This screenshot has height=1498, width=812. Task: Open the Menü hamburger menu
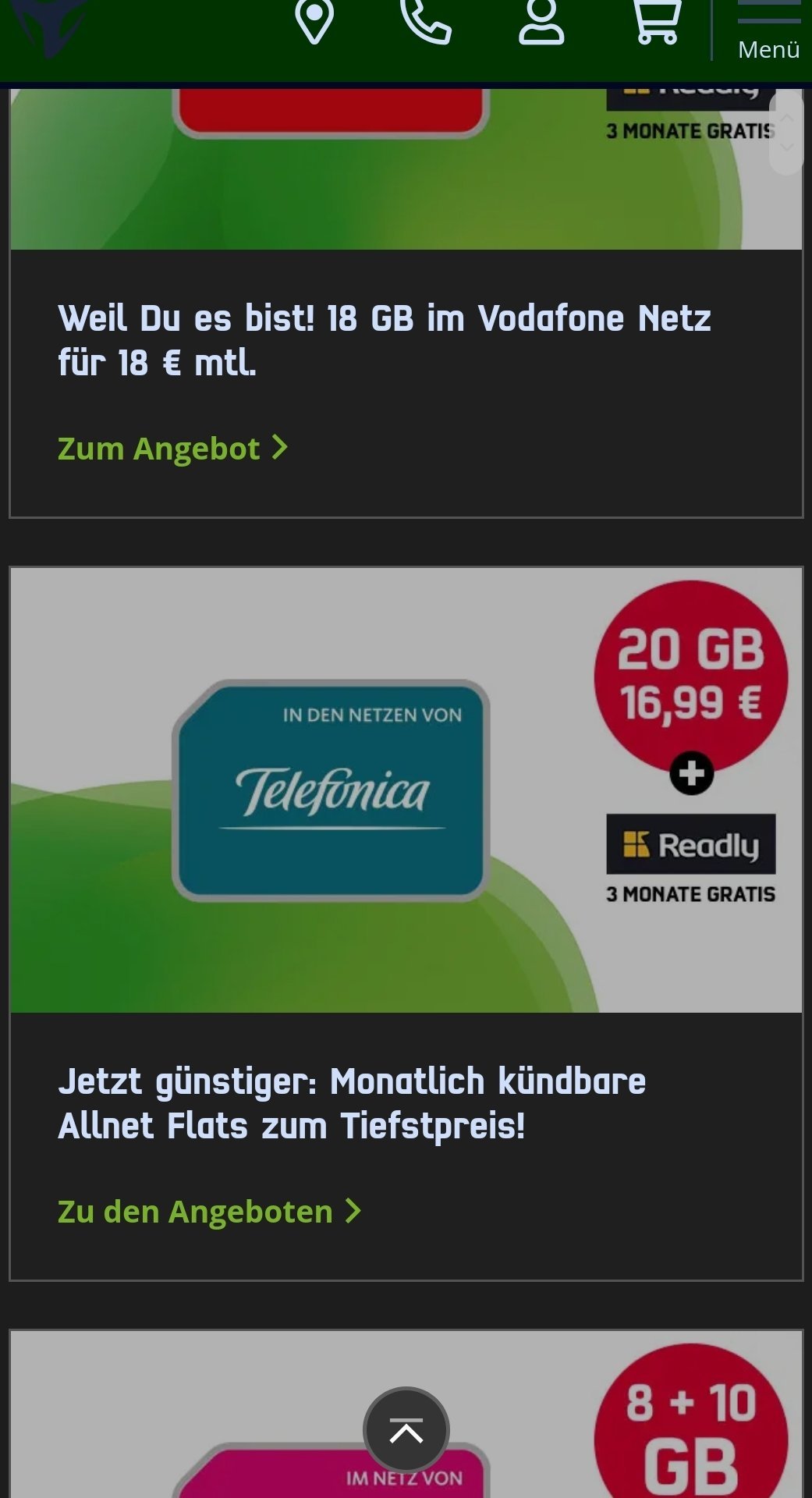tap(769, 31)
